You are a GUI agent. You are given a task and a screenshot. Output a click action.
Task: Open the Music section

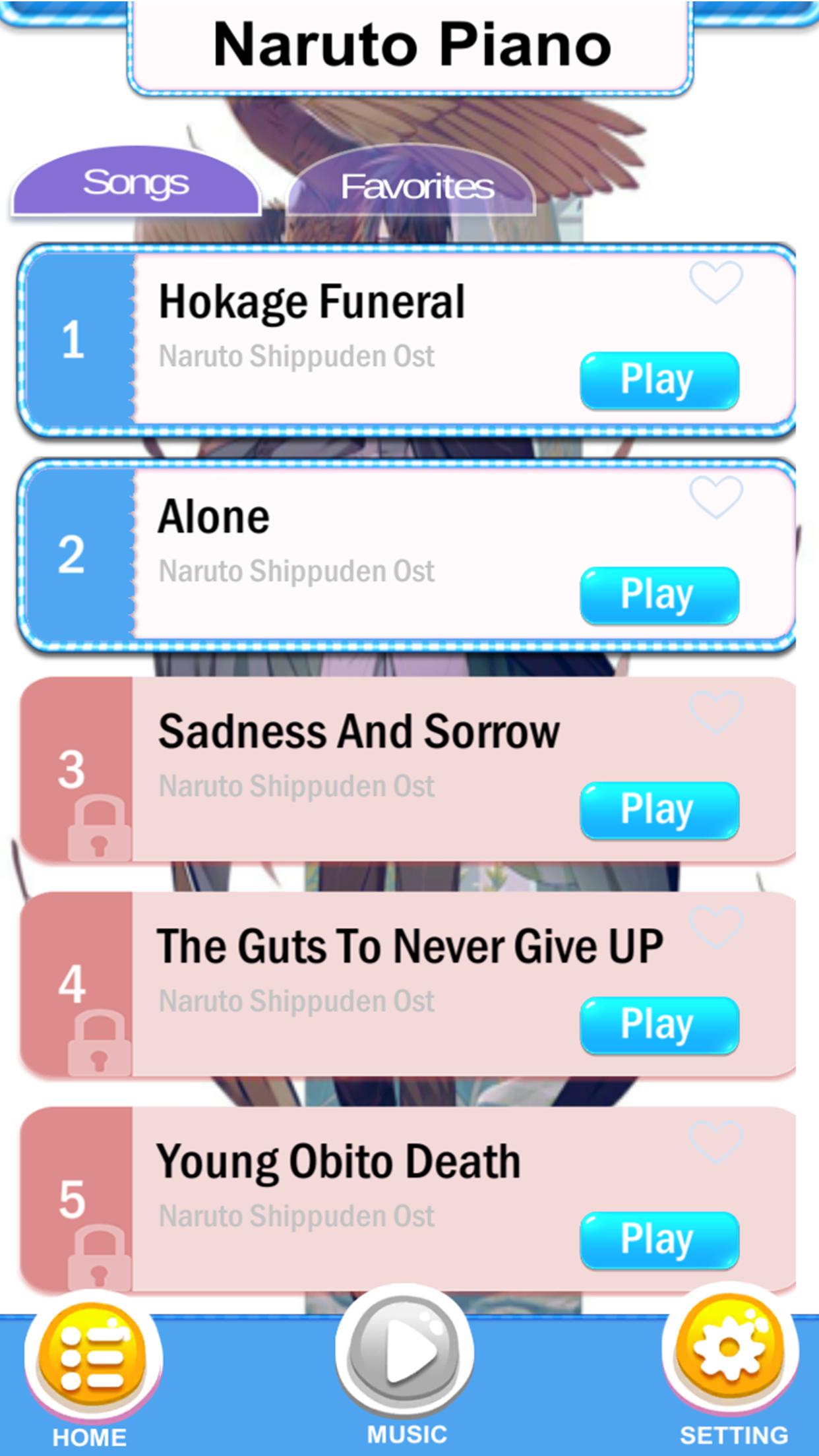tap(404, 1352)
